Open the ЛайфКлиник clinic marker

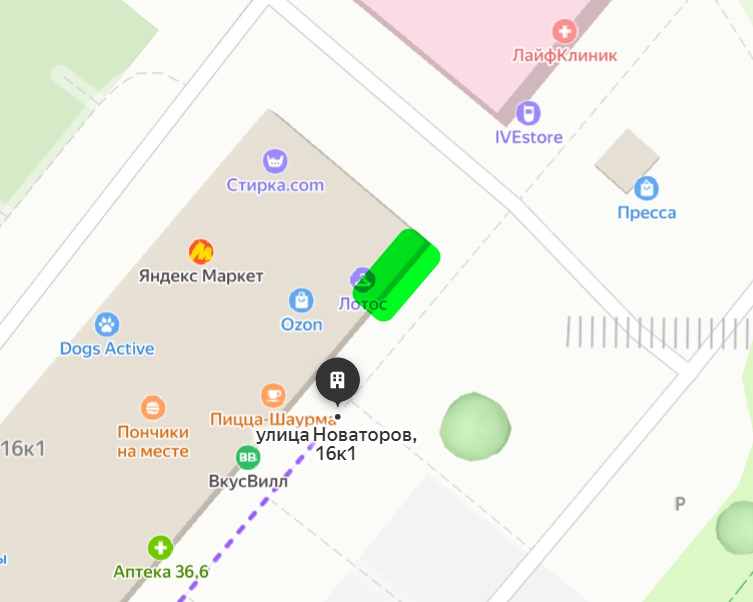(x=565, y=32)
